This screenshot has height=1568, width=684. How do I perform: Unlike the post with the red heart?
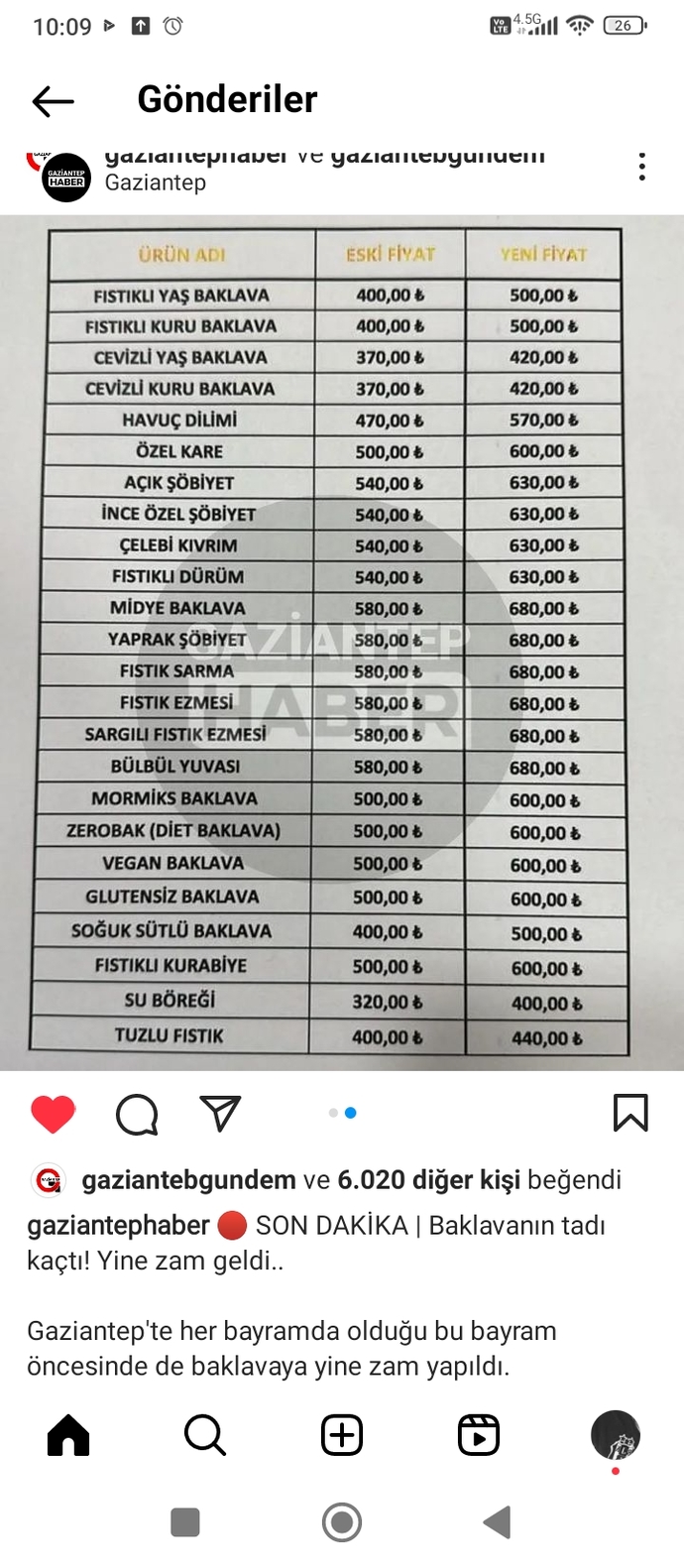click(x=54, y=1114)
